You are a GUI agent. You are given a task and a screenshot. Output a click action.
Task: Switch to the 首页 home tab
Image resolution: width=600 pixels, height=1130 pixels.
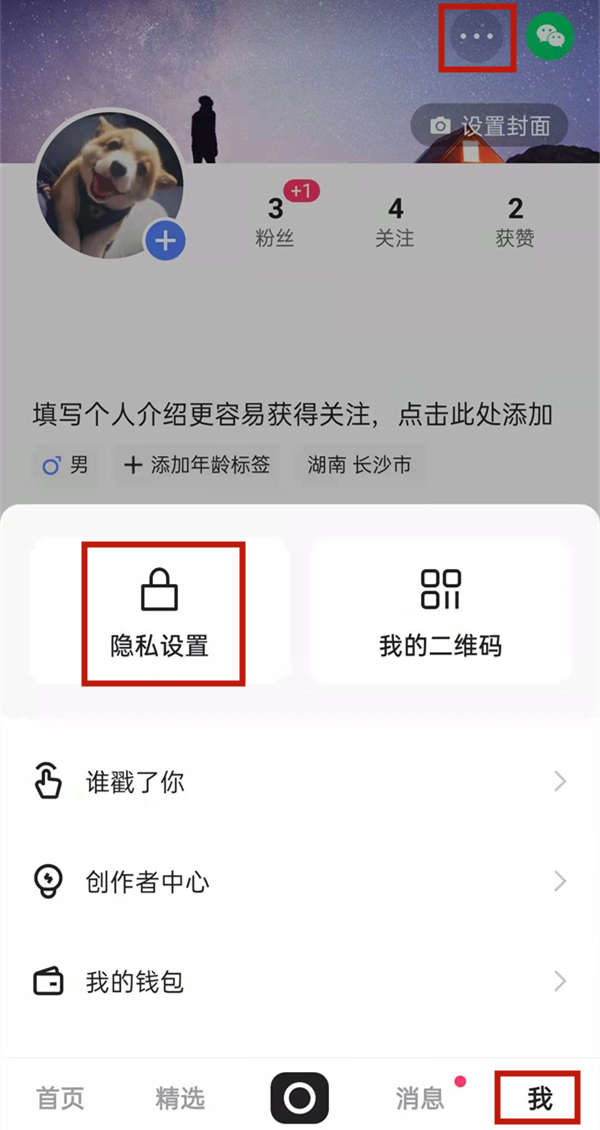coord(61,1098)
